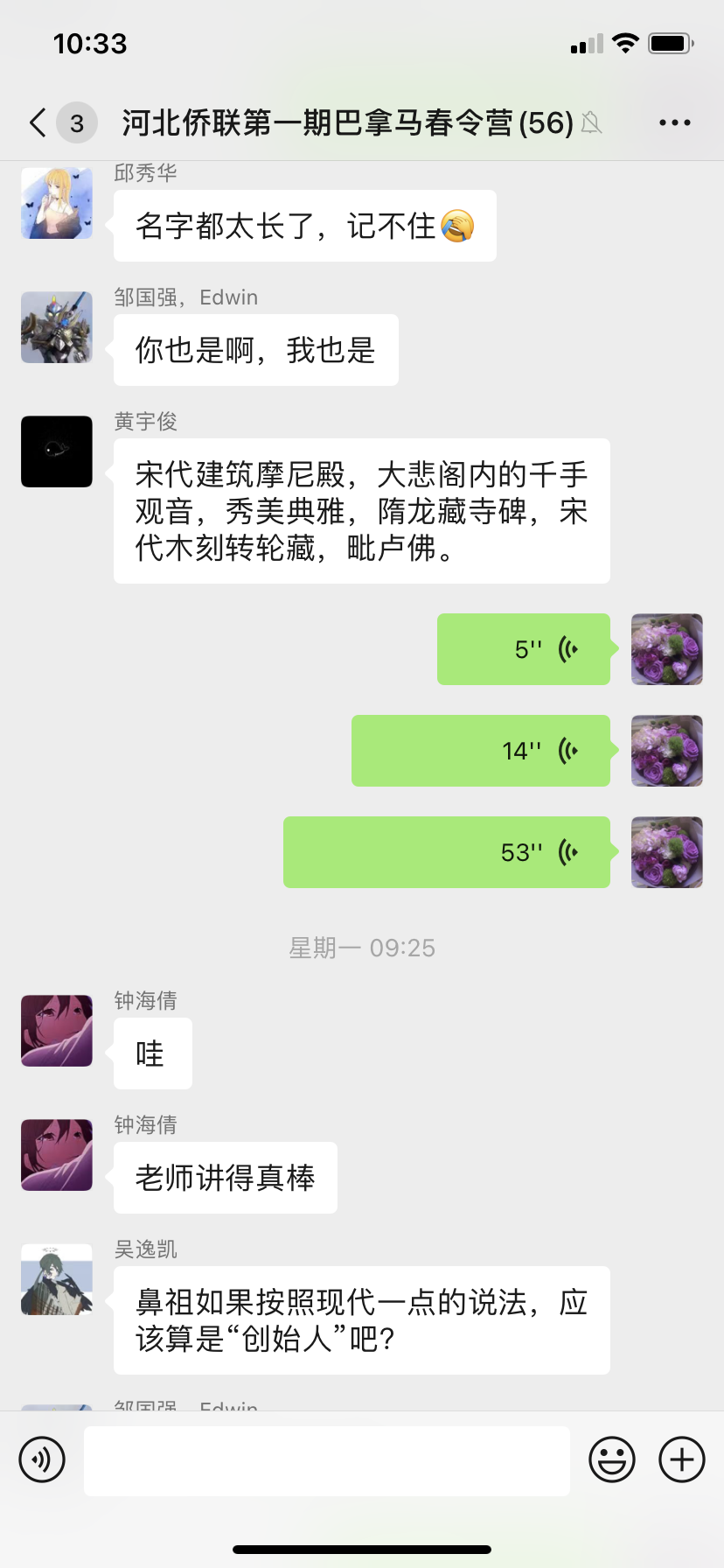Screen dimensions: 724x1568
Task: Open the plus attachments menu
Action: pyautogui.click(x=681, y=1459)
